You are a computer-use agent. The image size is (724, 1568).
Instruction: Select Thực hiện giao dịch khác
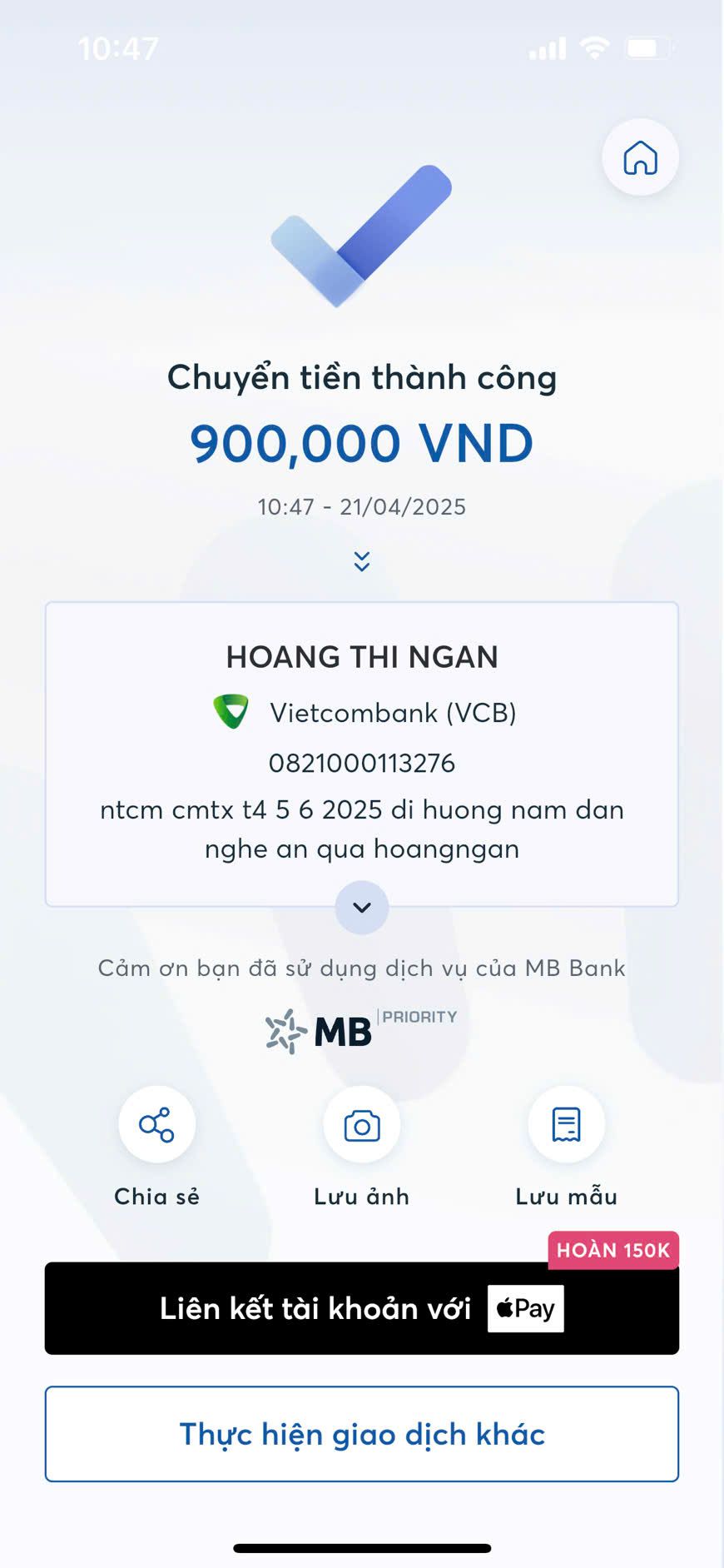click(x=362, y=1434)
